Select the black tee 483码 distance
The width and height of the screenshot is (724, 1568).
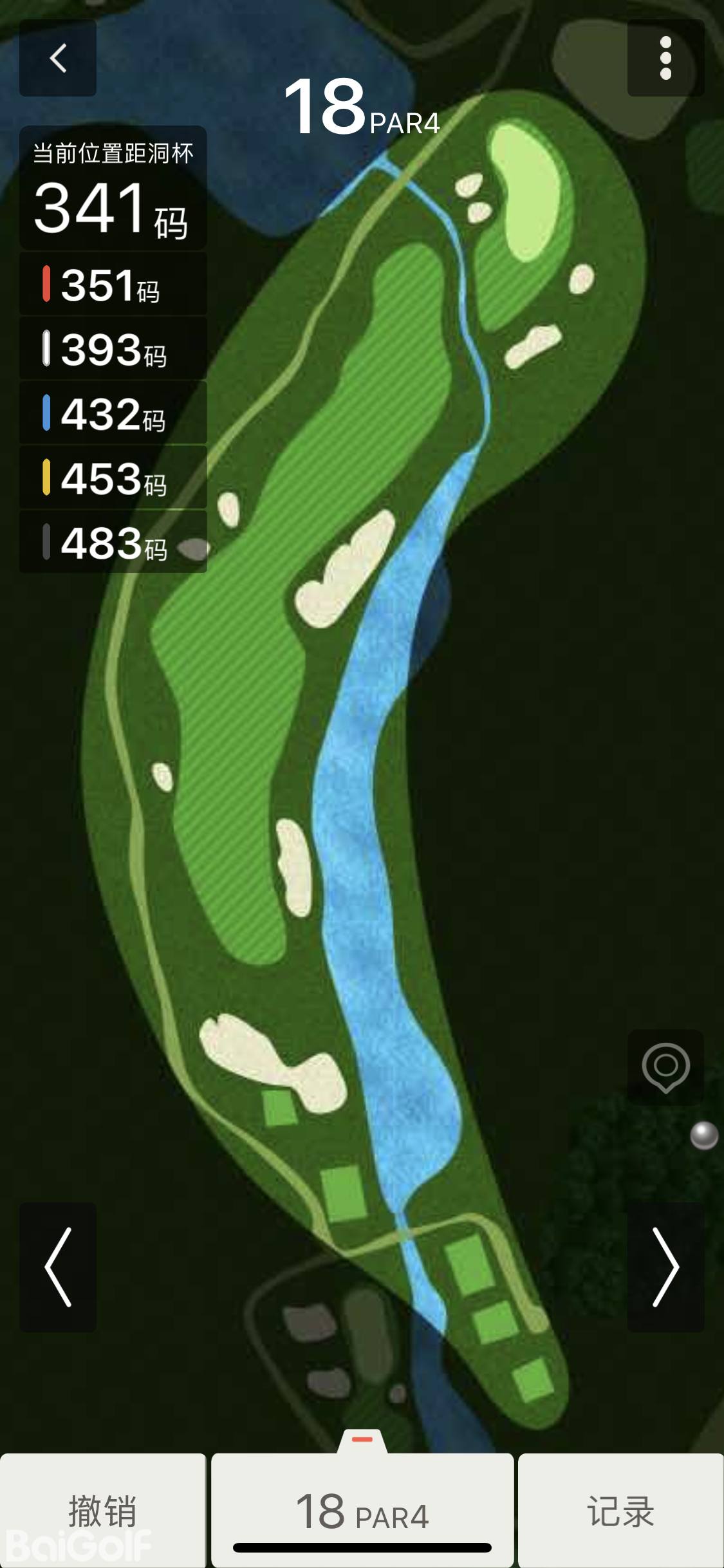[113, 542]
